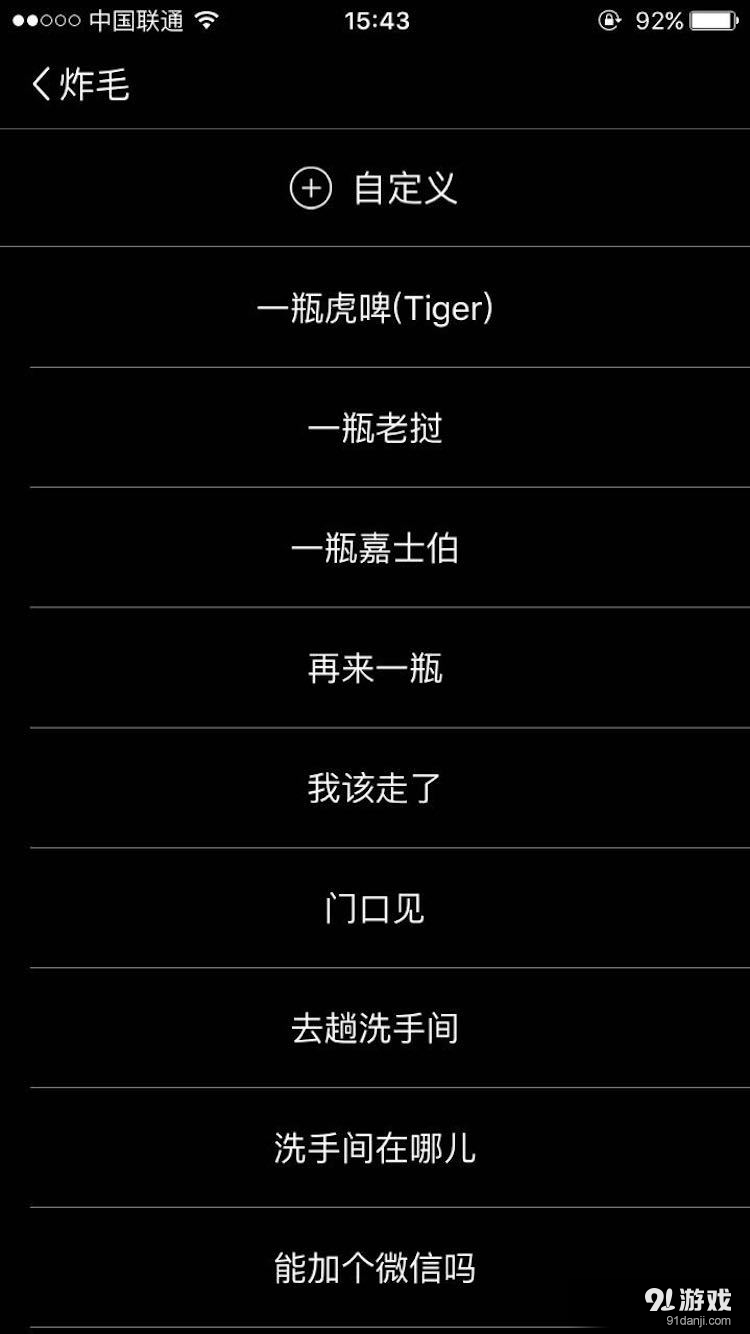
Task: Select the phrase 一瓶虎啤(Tiger)
Action: tap(375, 308)
